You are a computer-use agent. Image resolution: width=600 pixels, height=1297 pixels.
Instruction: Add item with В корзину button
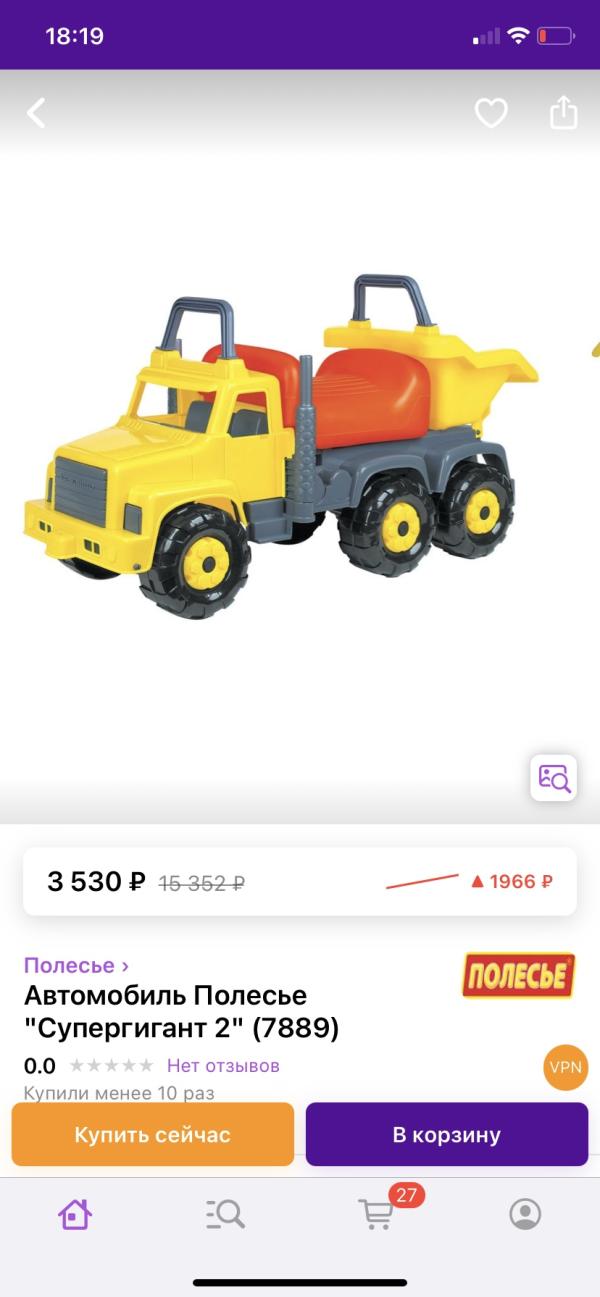point(446,1134)
